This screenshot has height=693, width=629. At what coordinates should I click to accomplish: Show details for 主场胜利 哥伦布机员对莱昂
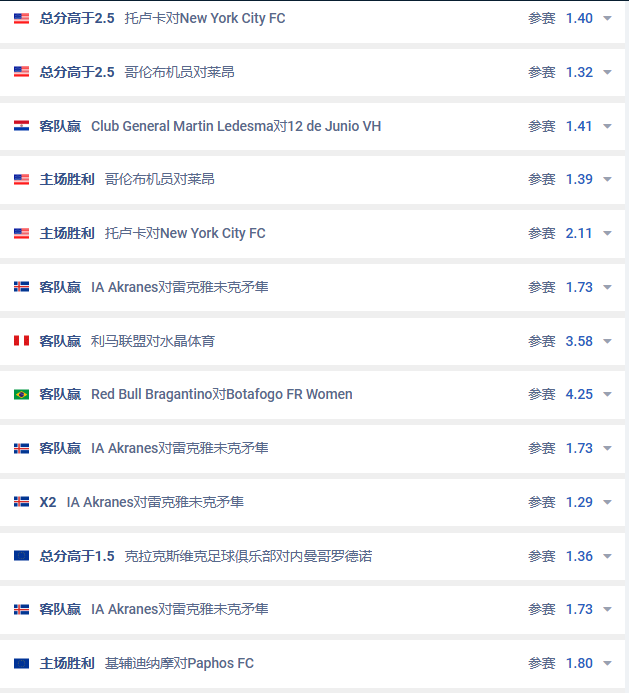point(607,180)
